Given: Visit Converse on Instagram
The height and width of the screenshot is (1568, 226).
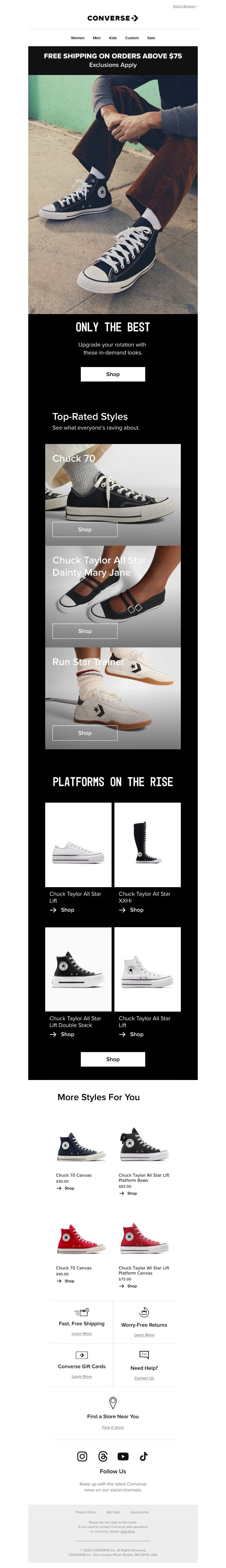Looking at the screenshot, I should point(82,1456).
